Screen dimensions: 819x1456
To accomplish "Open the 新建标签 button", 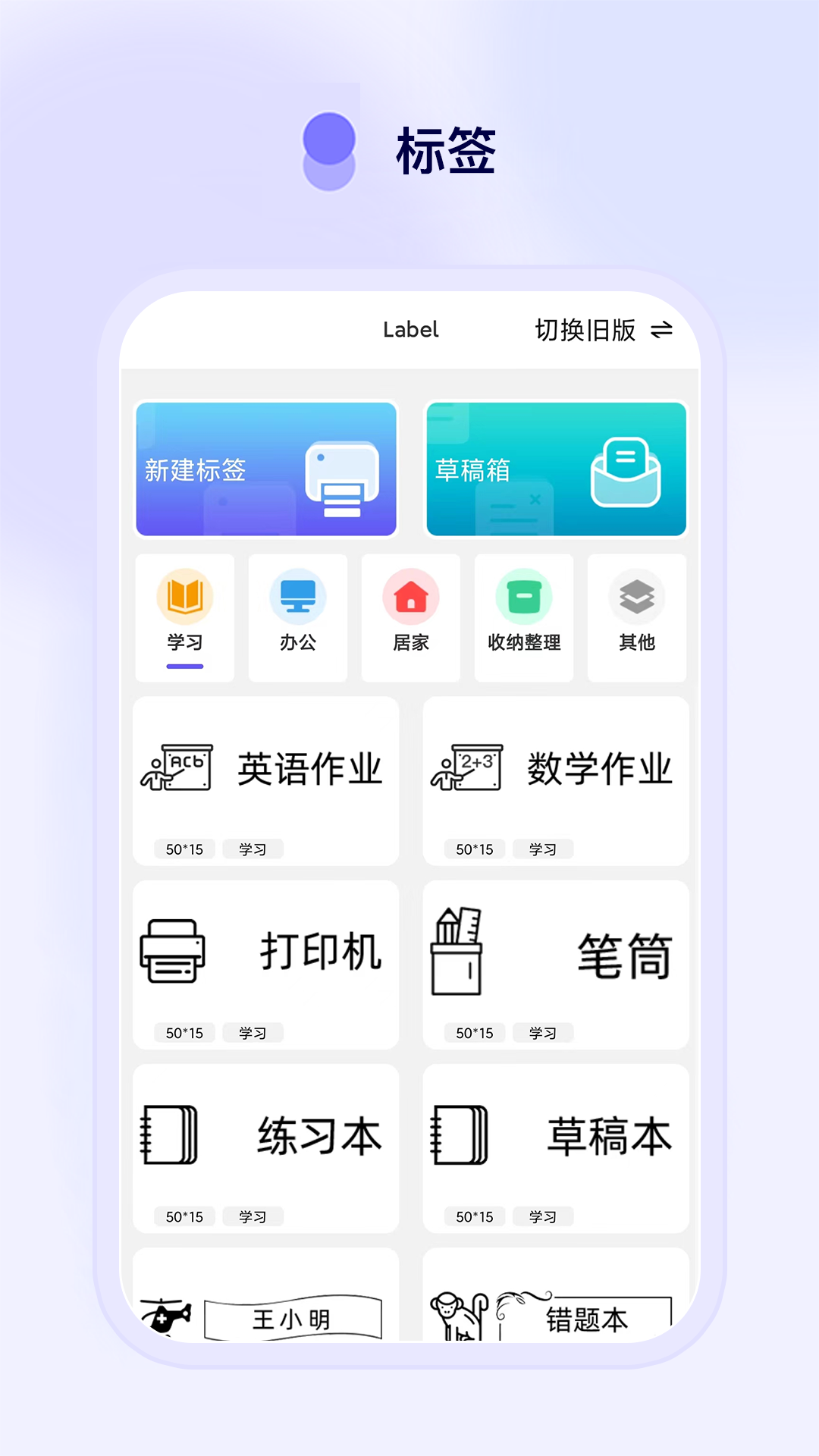I will point(266,469).
